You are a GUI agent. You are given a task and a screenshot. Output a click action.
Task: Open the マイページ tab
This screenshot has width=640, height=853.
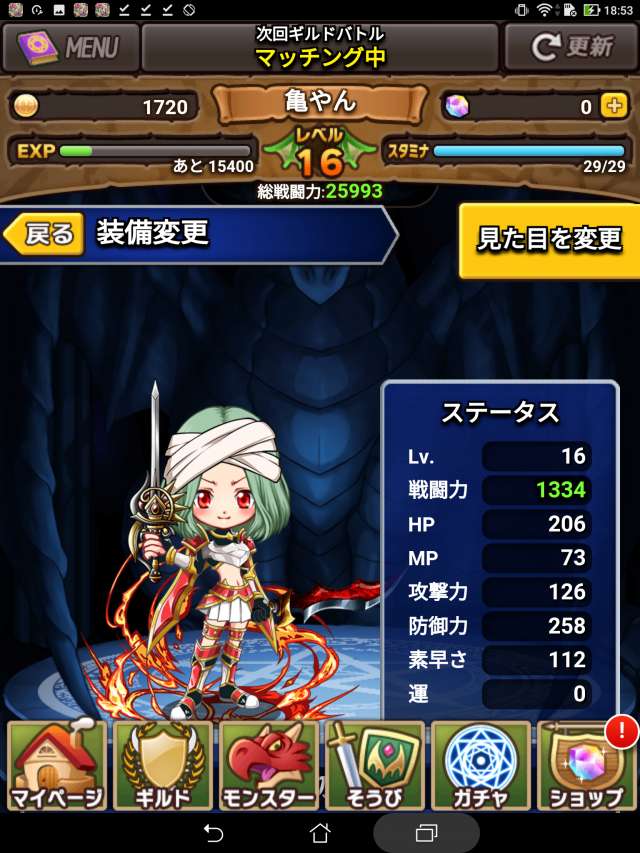[57, 765]
